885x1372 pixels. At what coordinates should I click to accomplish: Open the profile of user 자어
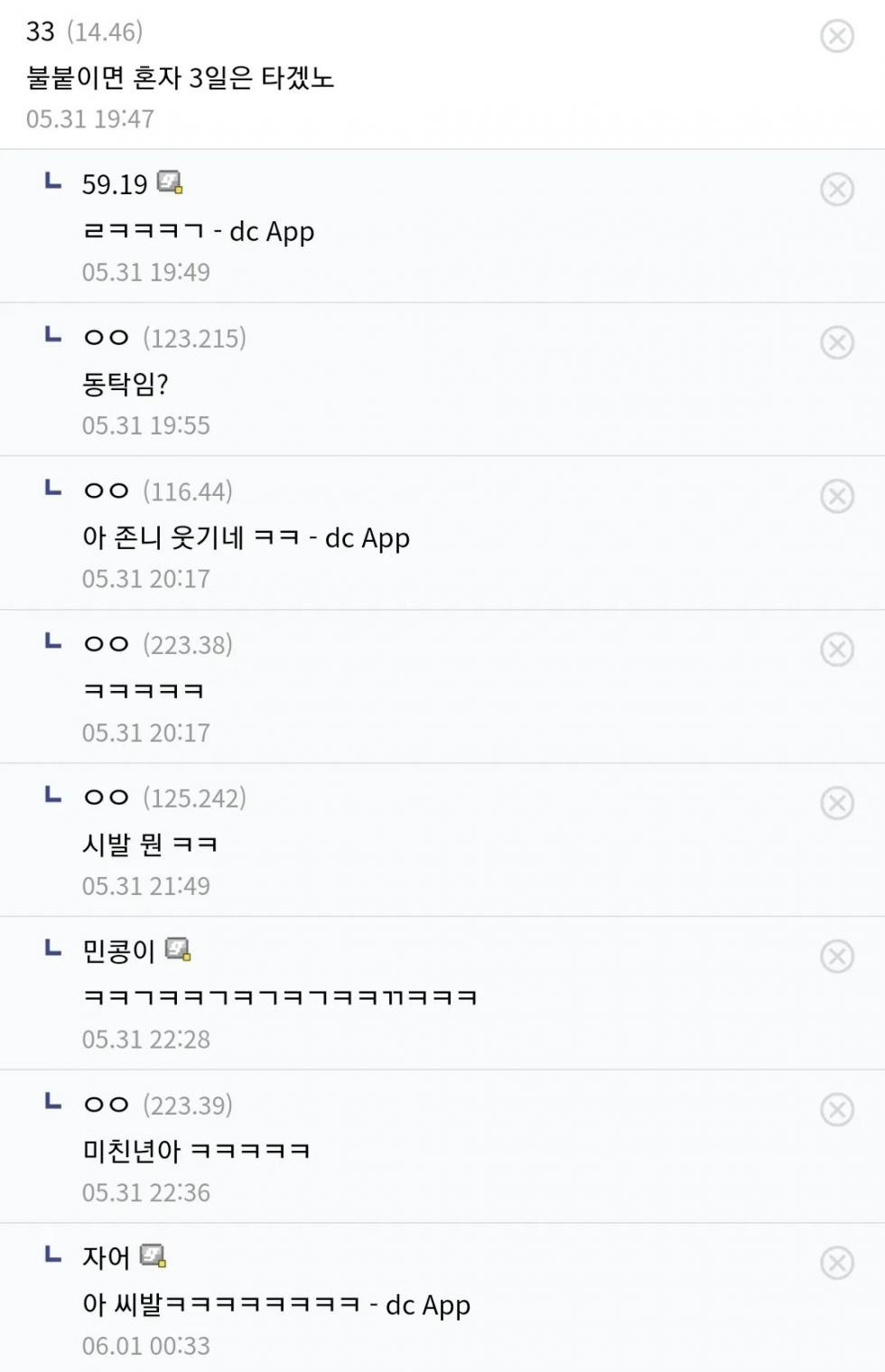pyautogui.click(x=106, y=1257)
